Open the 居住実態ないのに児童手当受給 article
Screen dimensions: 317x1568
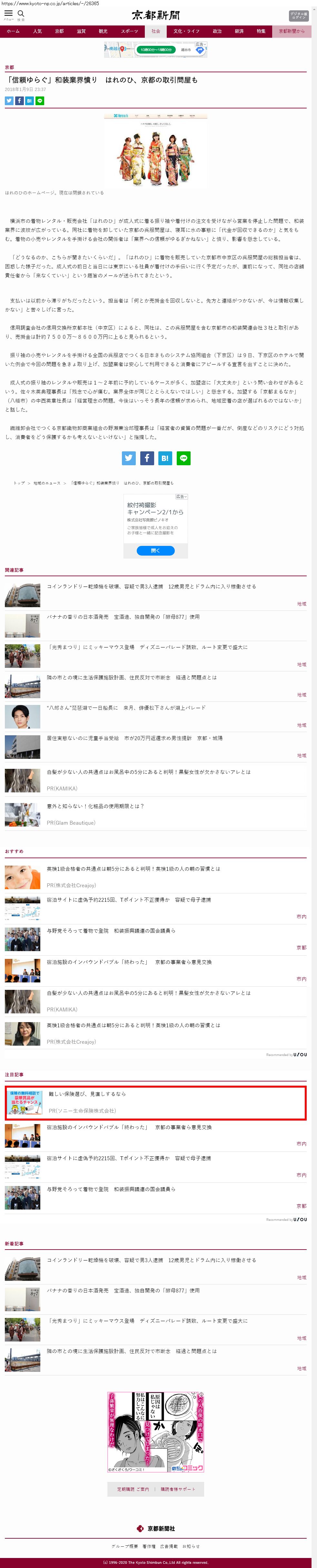point(134,739)
